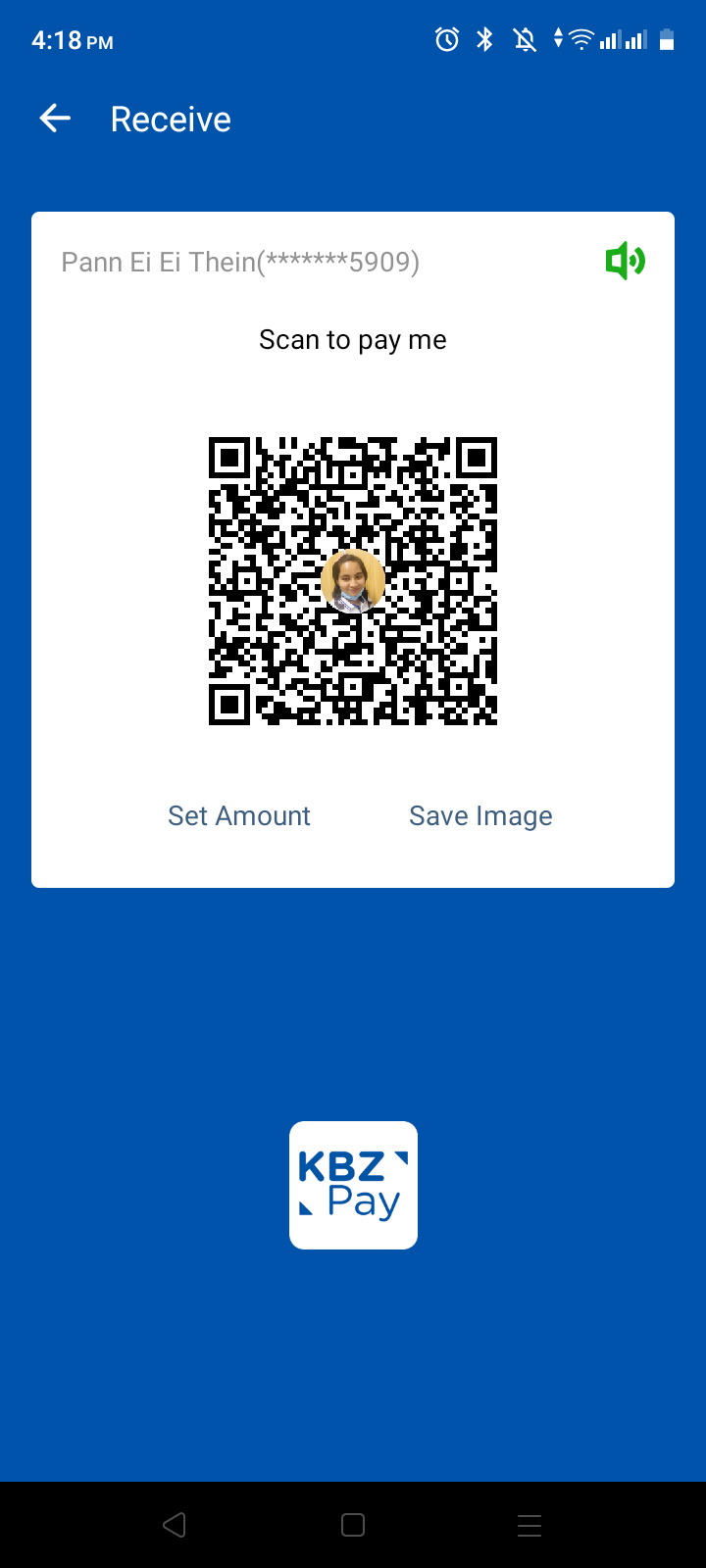Tap the system back button
The image size is (706, 1568).
(175, 1525)
